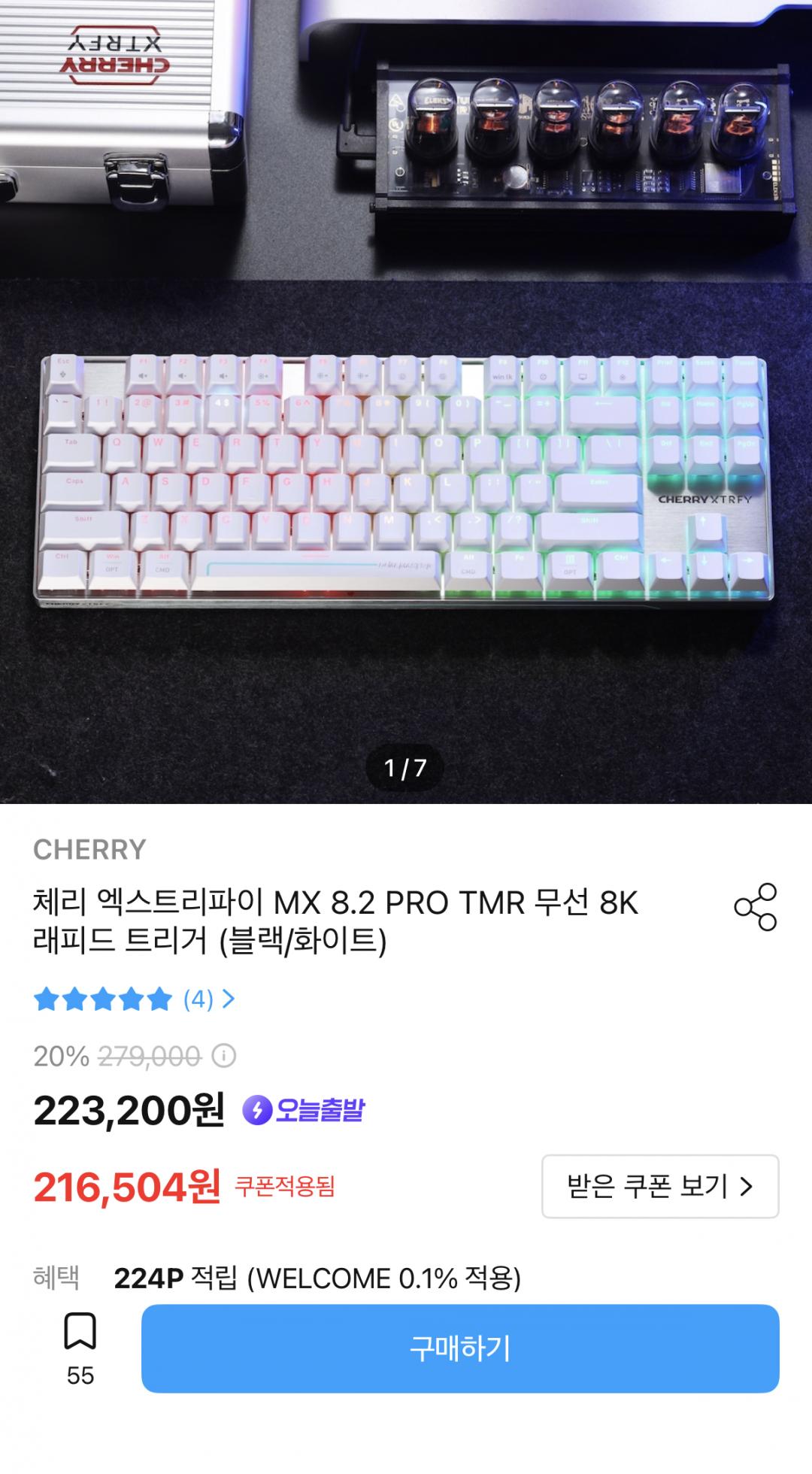Open the CHERRY brand page
812x1474 pixels.
click(x=89, y=849)
